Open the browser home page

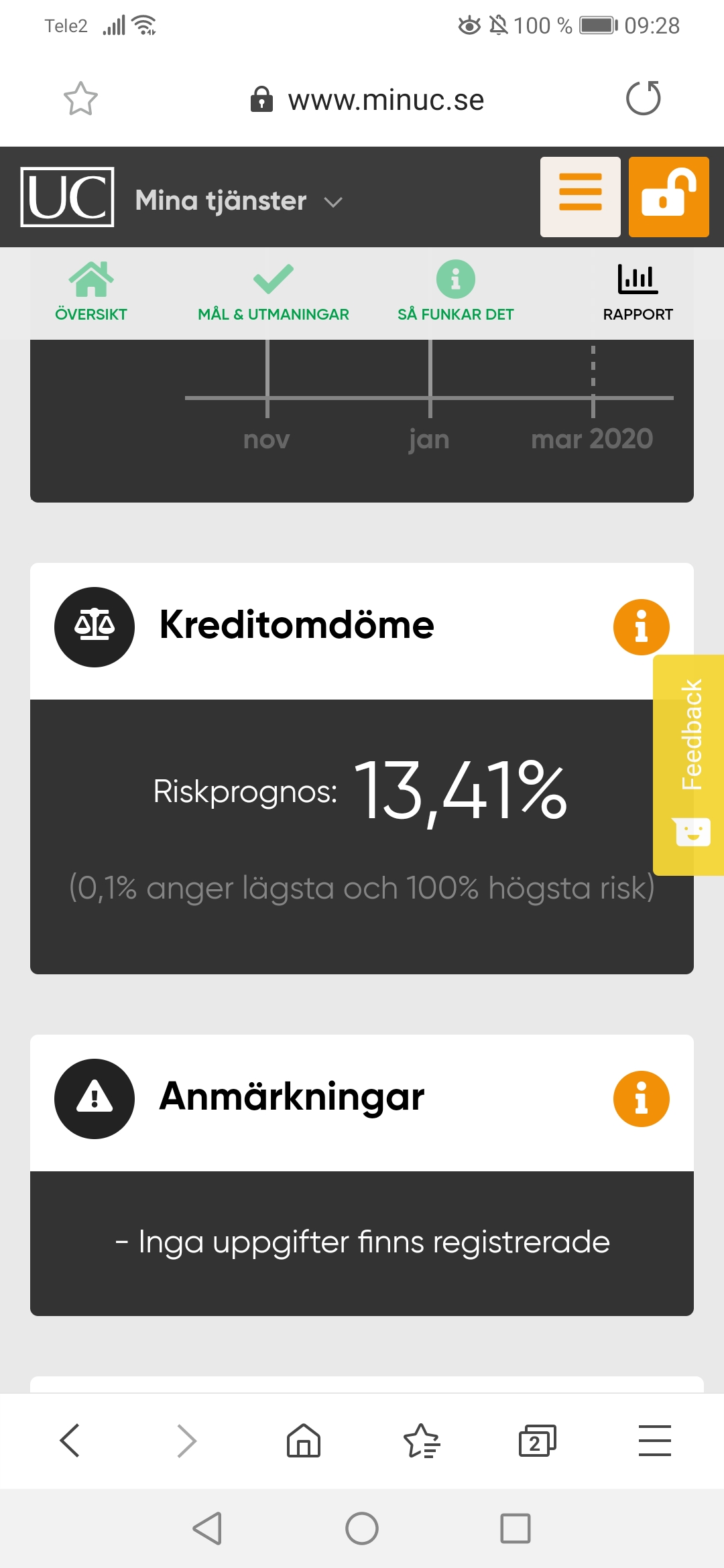click(x=304, y=1440)
